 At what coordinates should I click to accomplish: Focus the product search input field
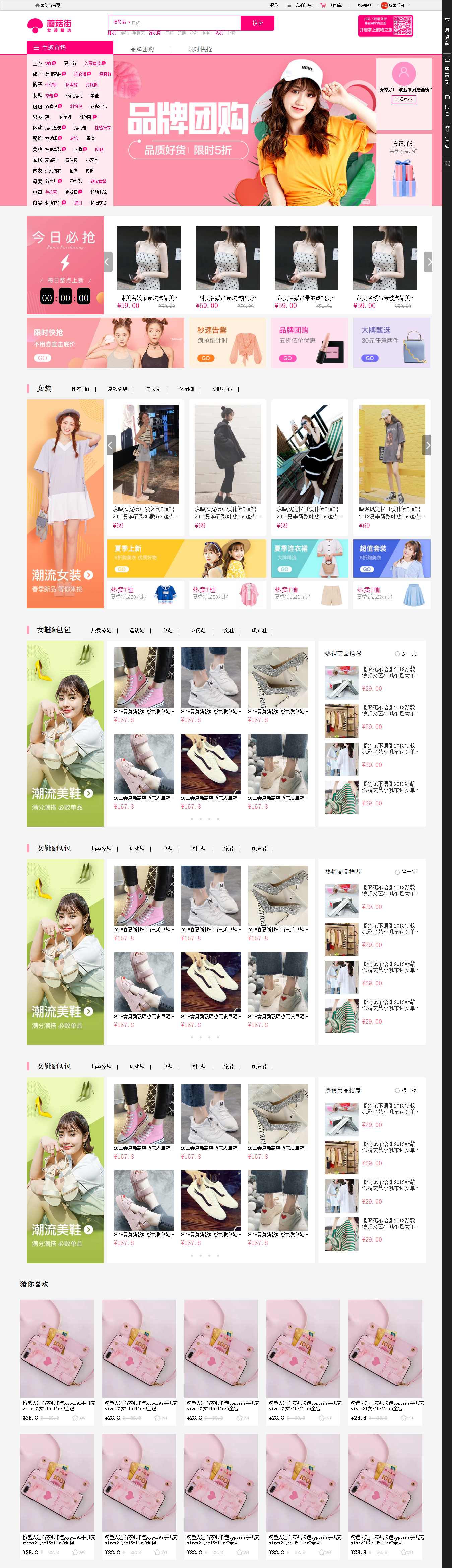[183, 23]
